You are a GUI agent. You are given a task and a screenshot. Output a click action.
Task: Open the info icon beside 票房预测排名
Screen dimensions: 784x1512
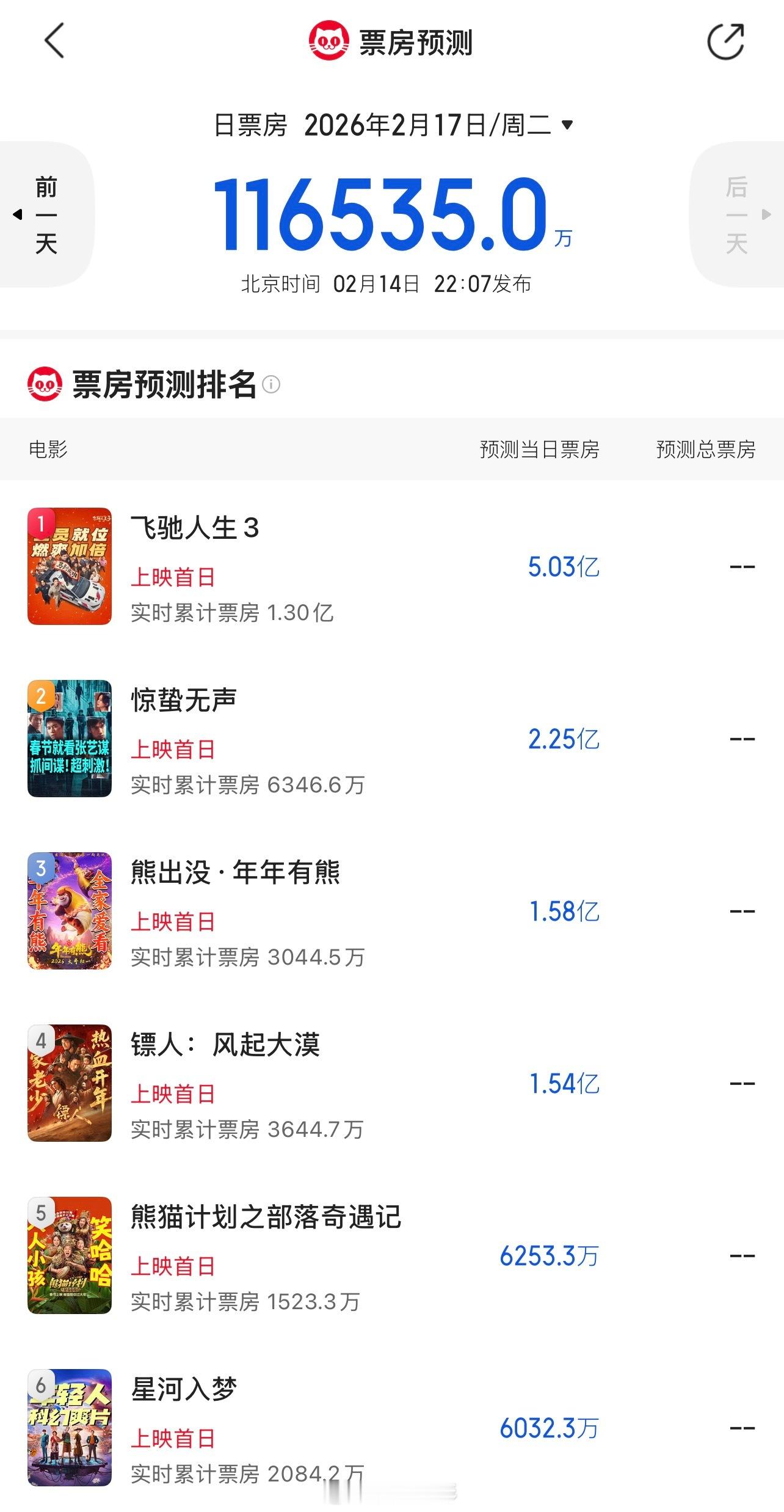[270, 384]
